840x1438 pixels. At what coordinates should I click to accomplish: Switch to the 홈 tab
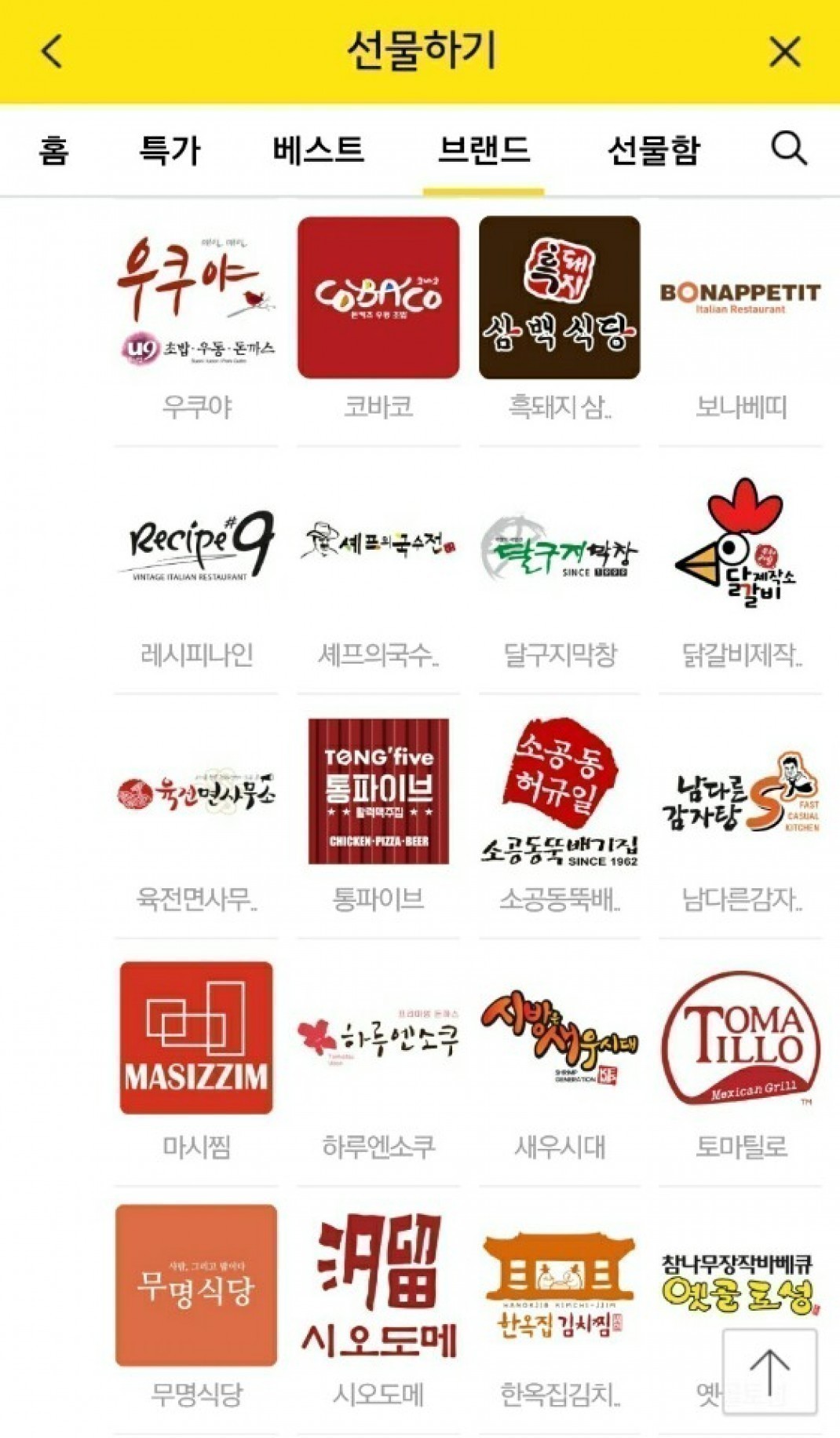point(53,149)
